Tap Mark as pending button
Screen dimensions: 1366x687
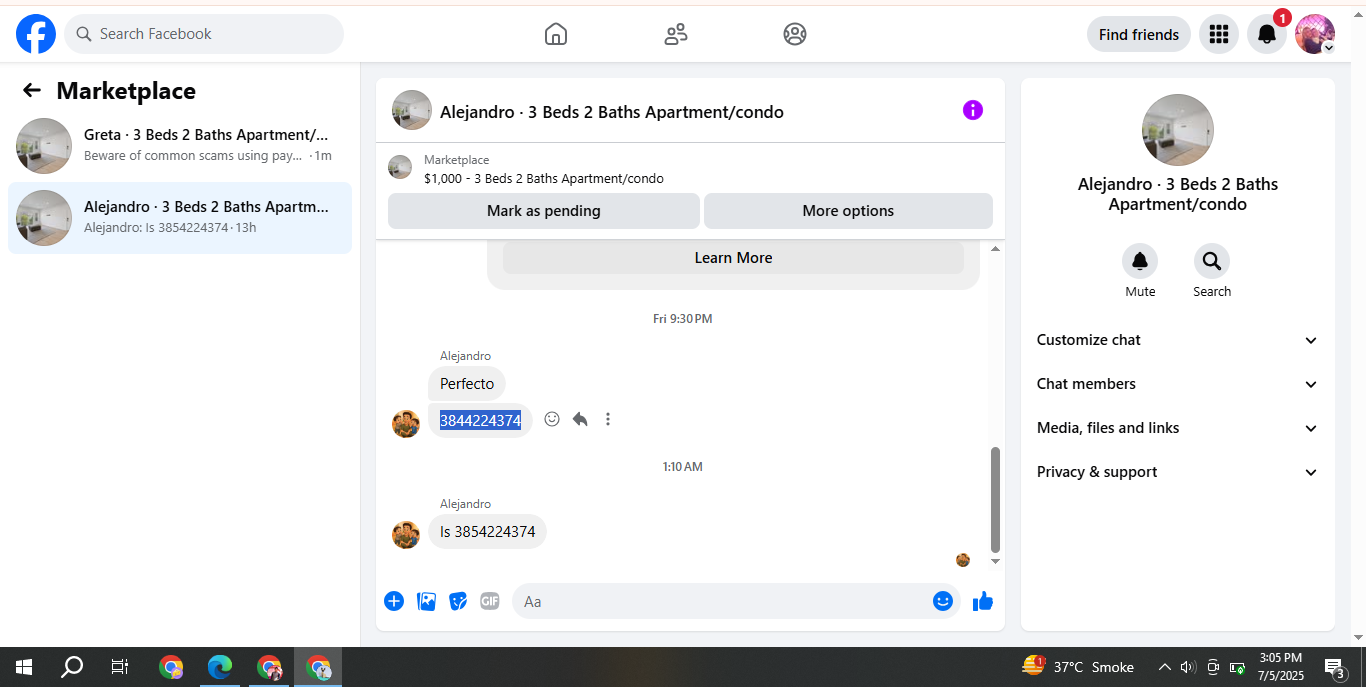[544, 211]
